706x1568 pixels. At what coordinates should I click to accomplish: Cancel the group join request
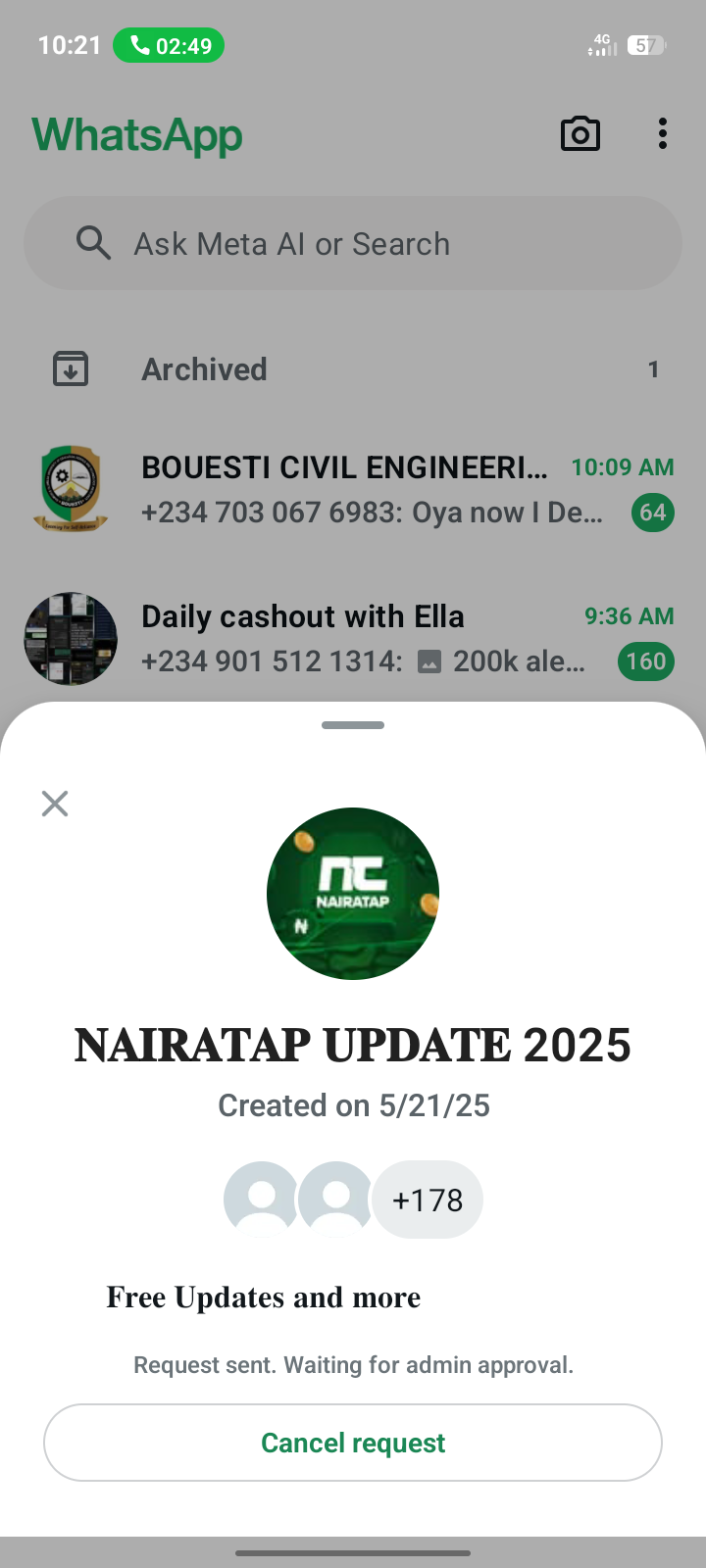coord(353,1443)
